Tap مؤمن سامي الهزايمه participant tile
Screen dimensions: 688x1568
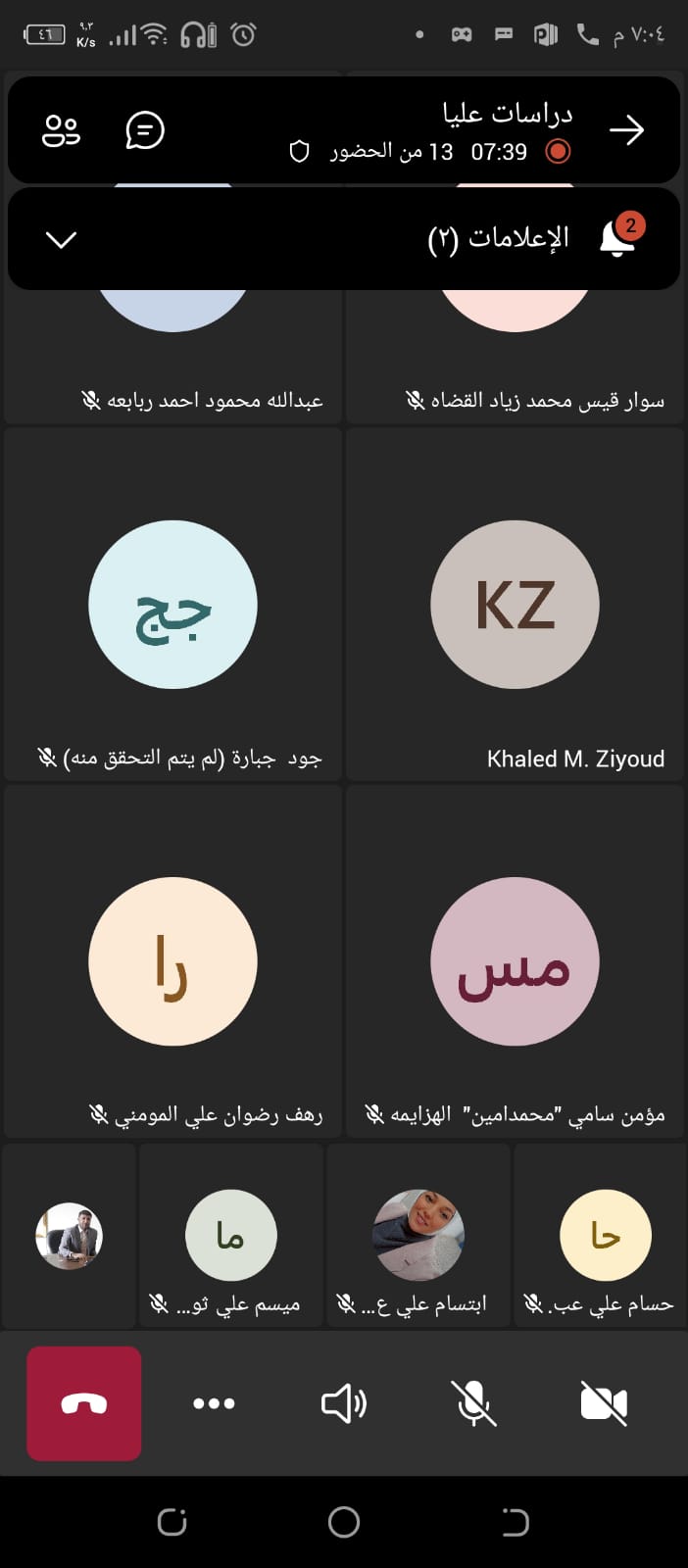coord(515,961)
